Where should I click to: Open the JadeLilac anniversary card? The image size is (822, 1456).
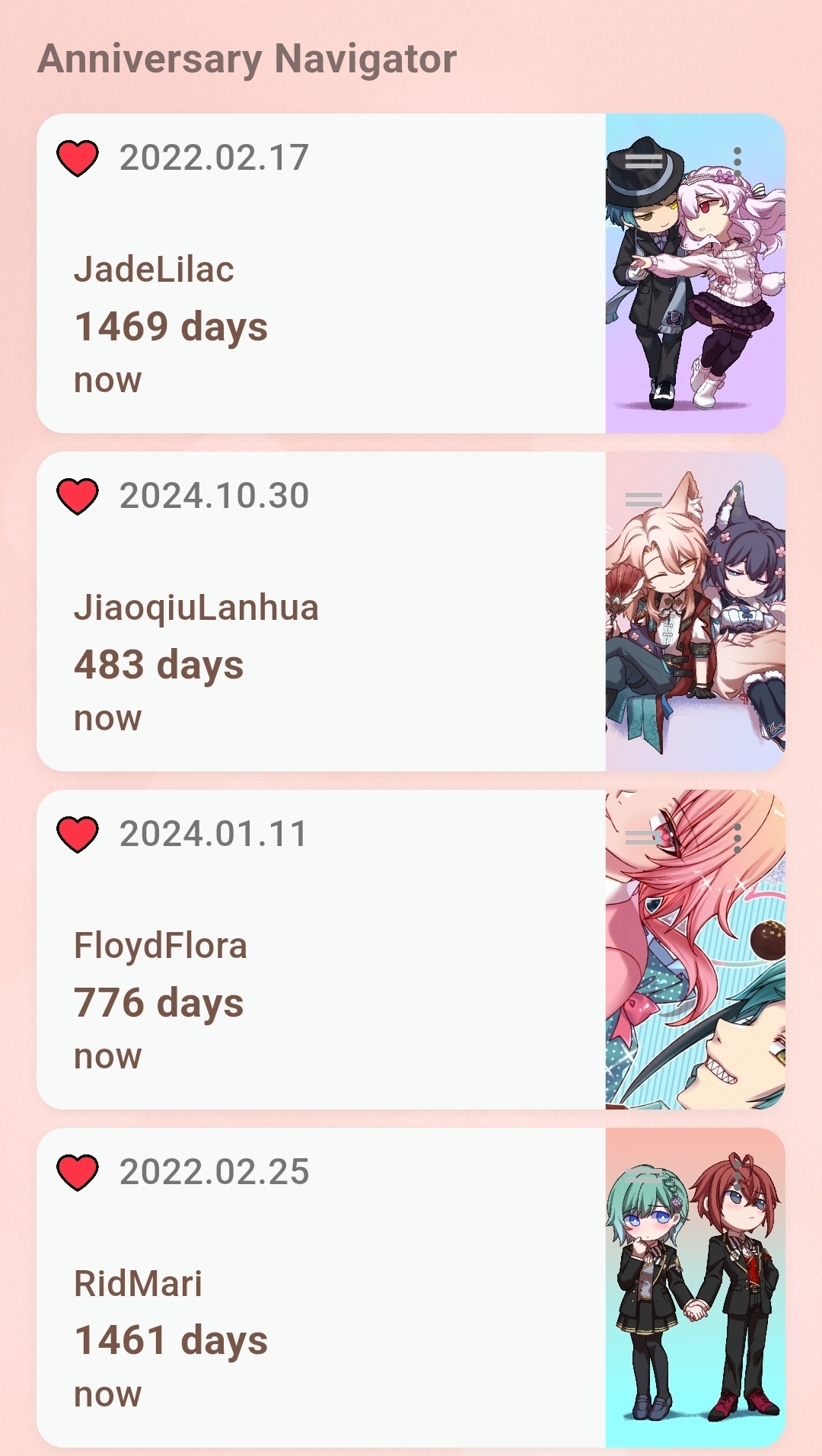tap(320, 274)
